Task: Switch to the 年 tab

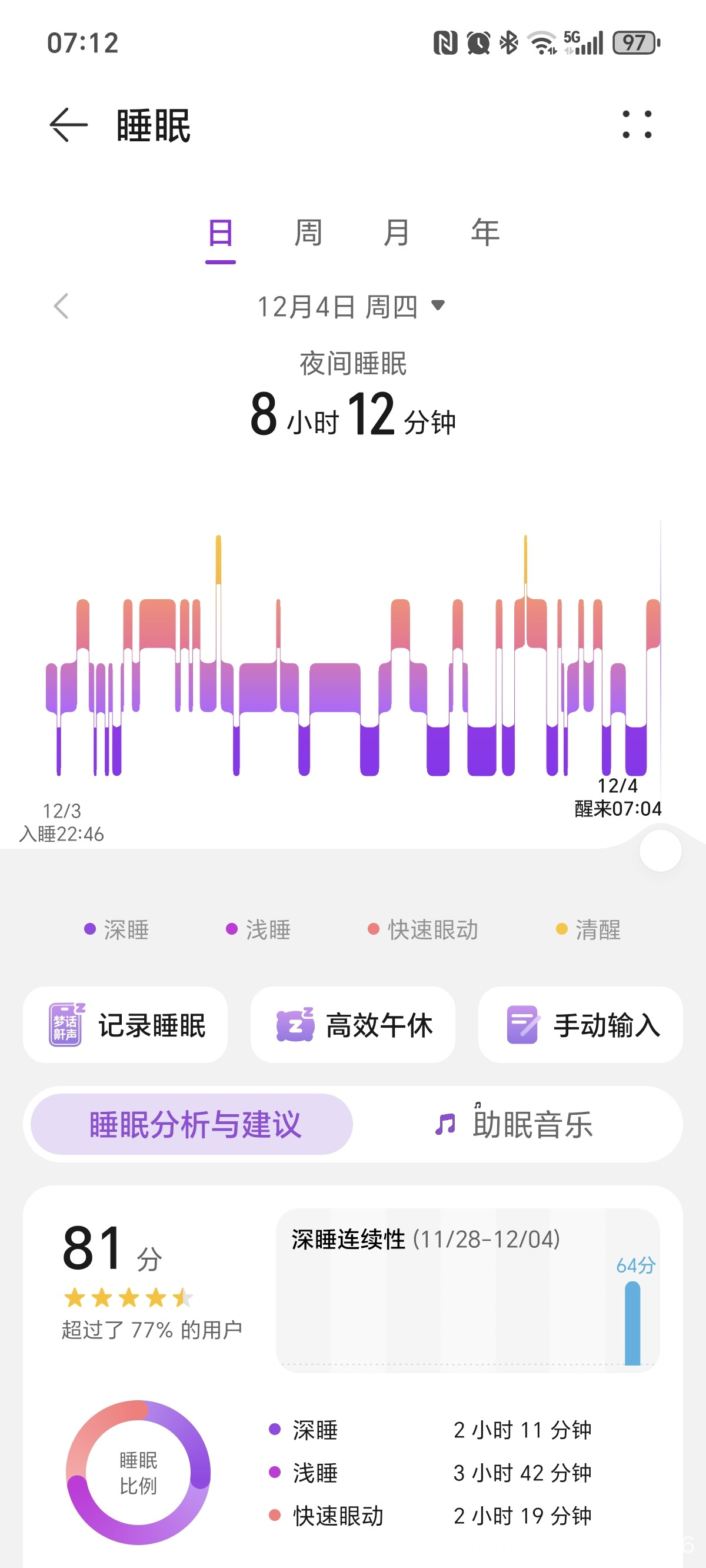Action: [485, 233]
